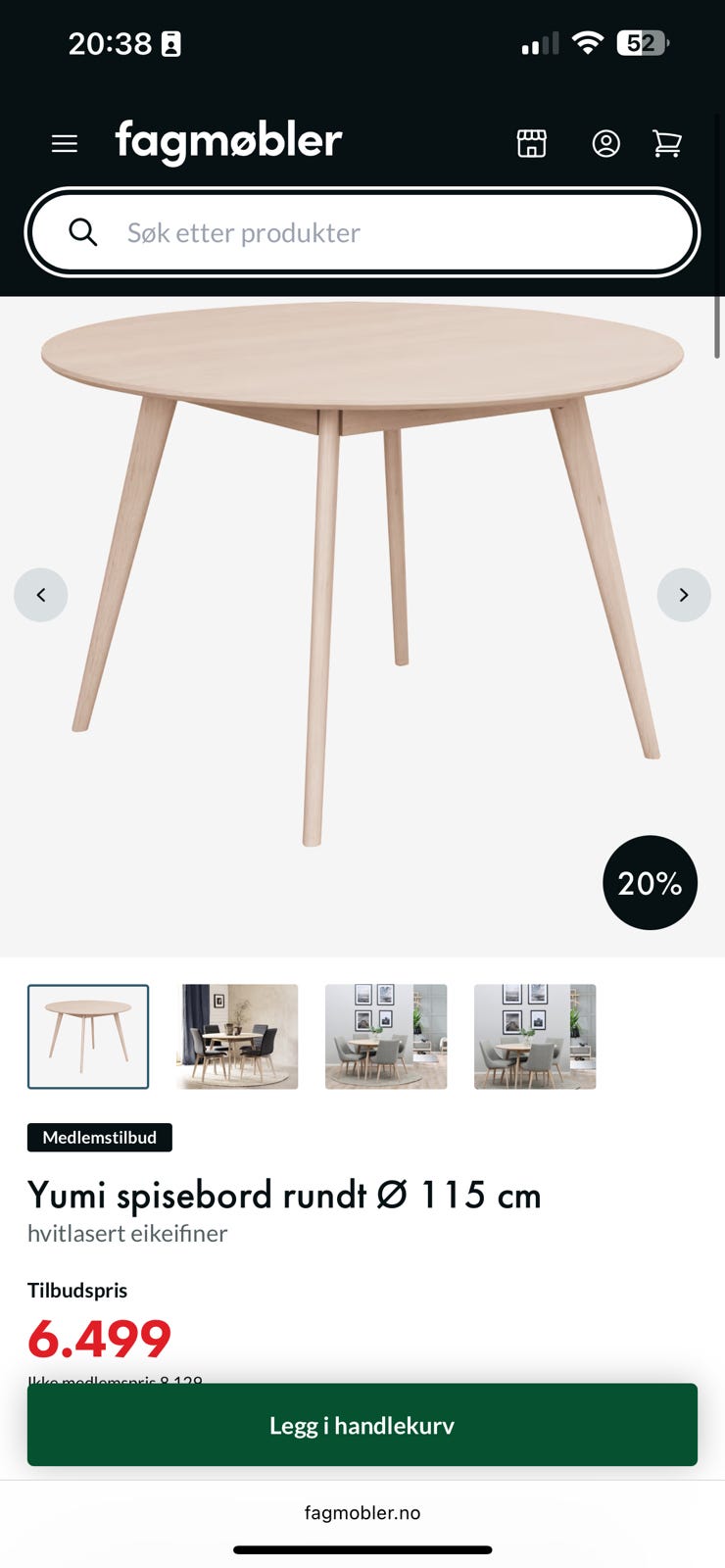Open the fagmobler.no link
Image resolution: width=725 pixels, height=1568 pixels.
pos(362,1511)
